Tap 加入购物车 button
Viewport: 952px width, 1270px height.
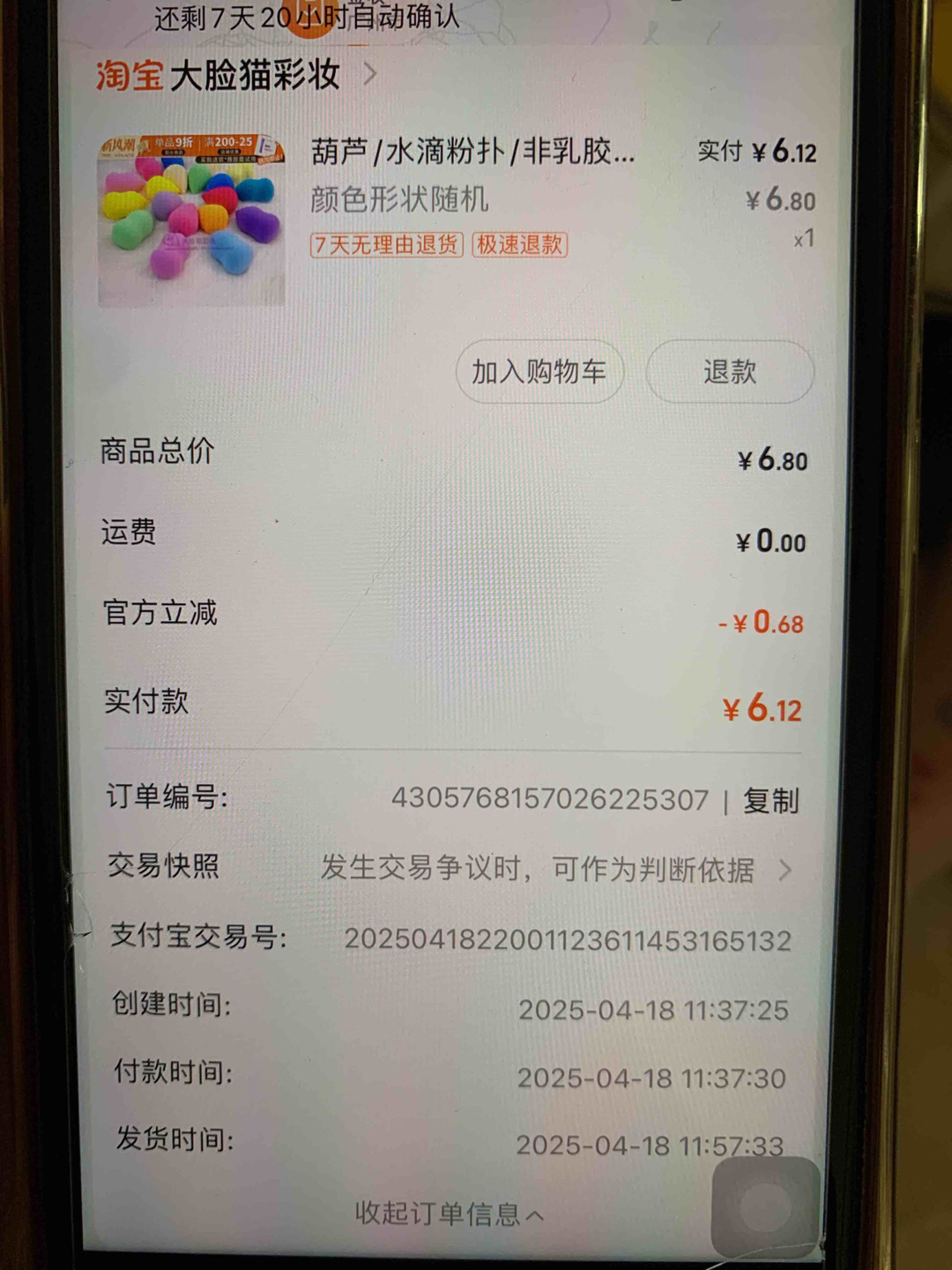(x=539, y=372)
